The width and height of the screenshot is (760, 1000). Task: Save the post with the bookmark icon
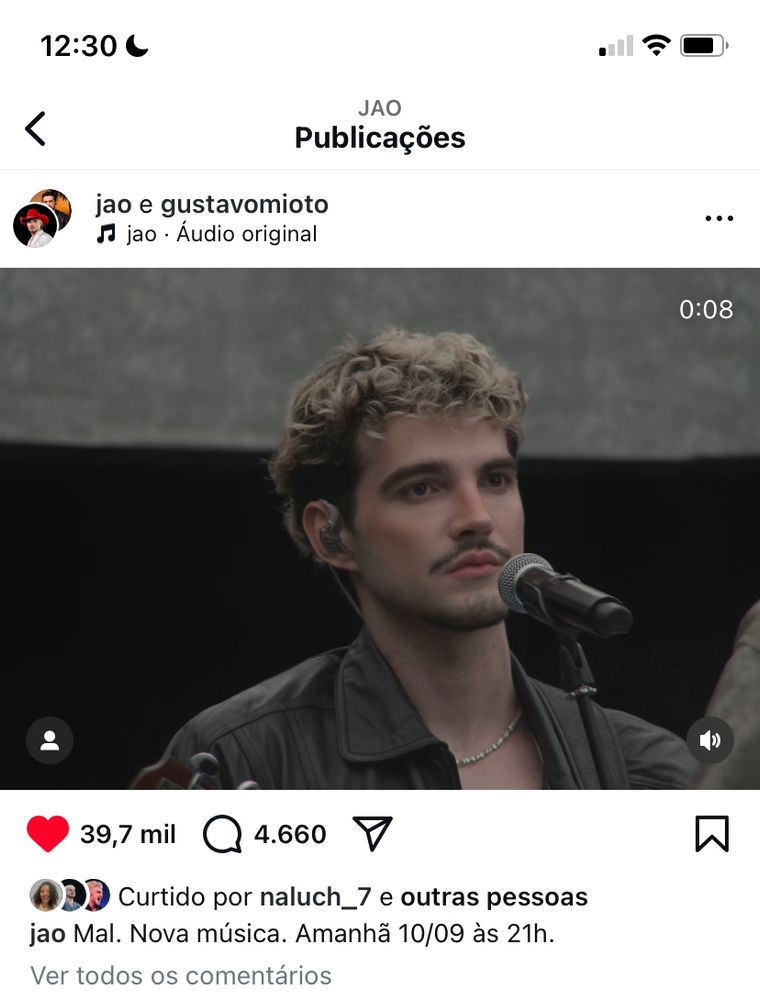click(x=712, y=834)
